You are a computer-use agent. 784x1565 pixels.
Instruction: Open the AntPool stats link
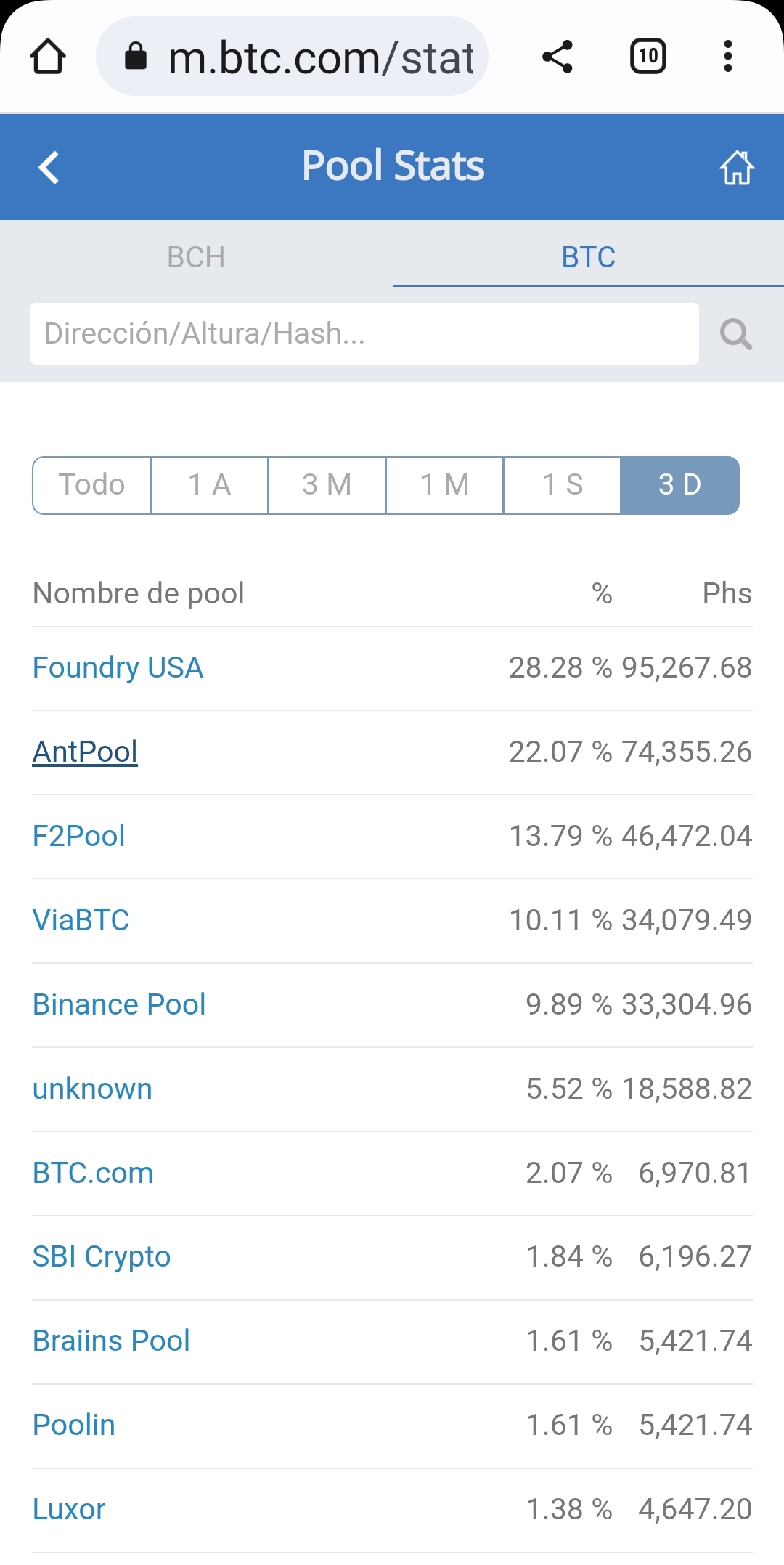click(85, 752)
